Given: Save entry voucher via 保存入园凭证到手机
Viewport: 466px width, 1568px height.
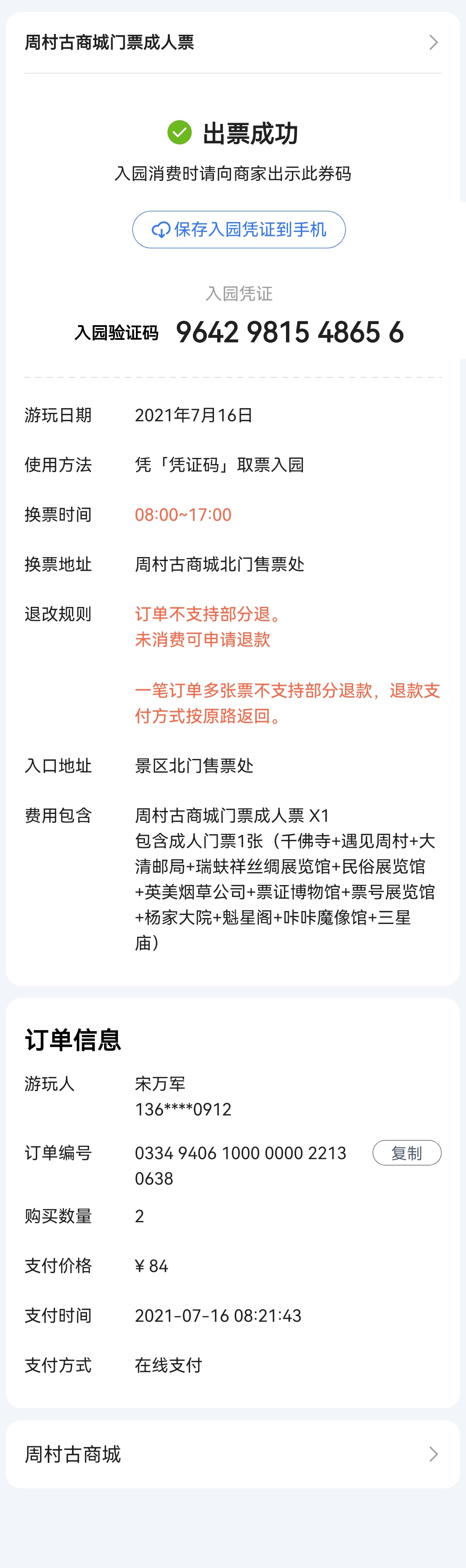Looking at the screenshot, I should tap(239, 229).
